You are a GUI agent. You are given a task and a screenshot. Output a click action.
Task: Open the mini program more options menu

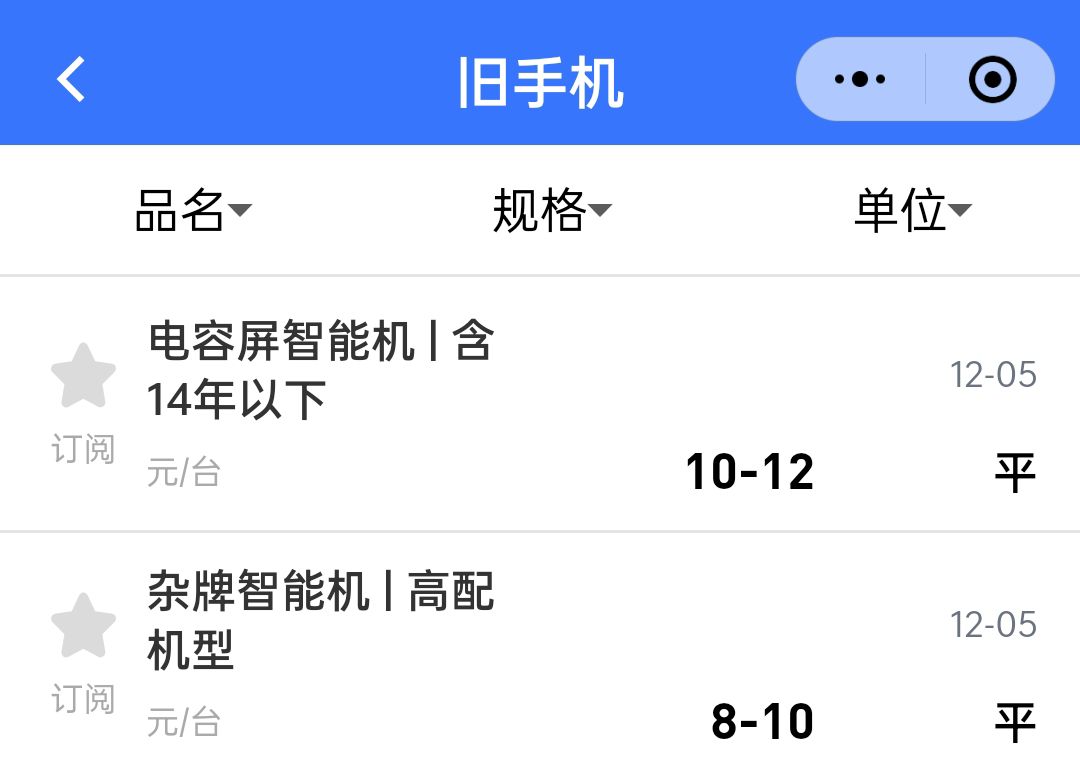[860, 79]
